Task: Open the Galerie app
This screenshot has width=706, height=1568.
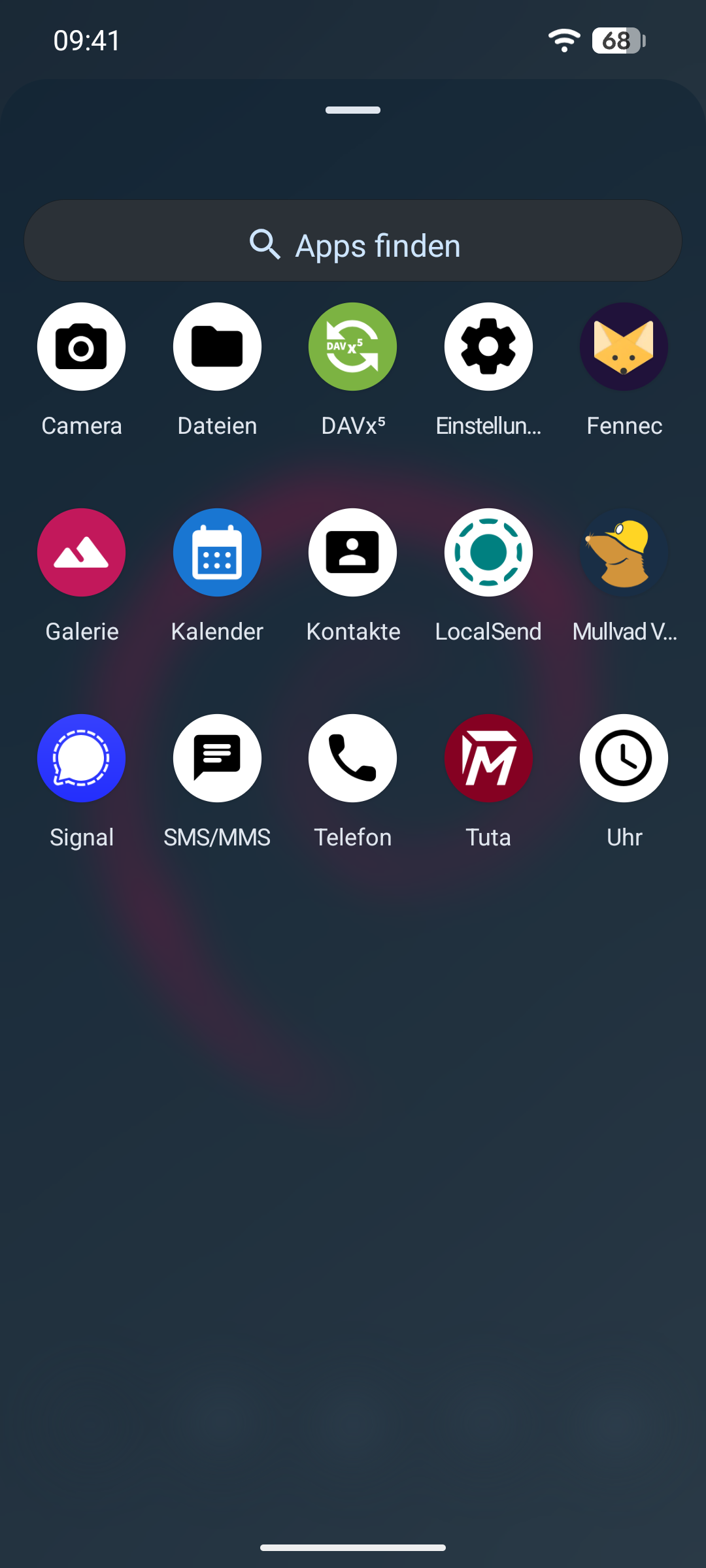Action: [x=82, y=553]
